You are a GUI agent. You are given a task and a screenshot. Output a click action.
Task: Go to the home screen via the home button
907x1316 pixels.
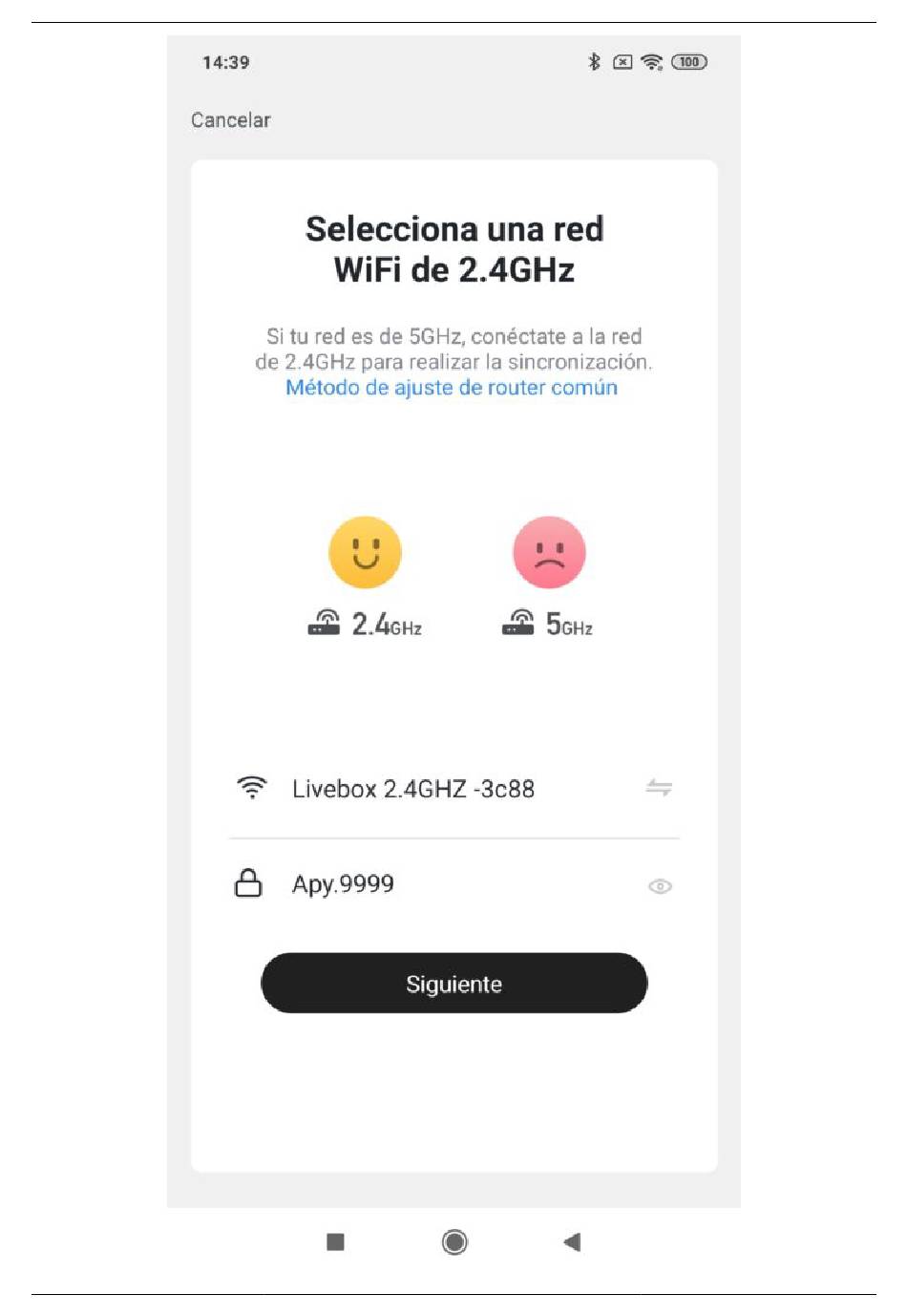(x=454, y=1242)
